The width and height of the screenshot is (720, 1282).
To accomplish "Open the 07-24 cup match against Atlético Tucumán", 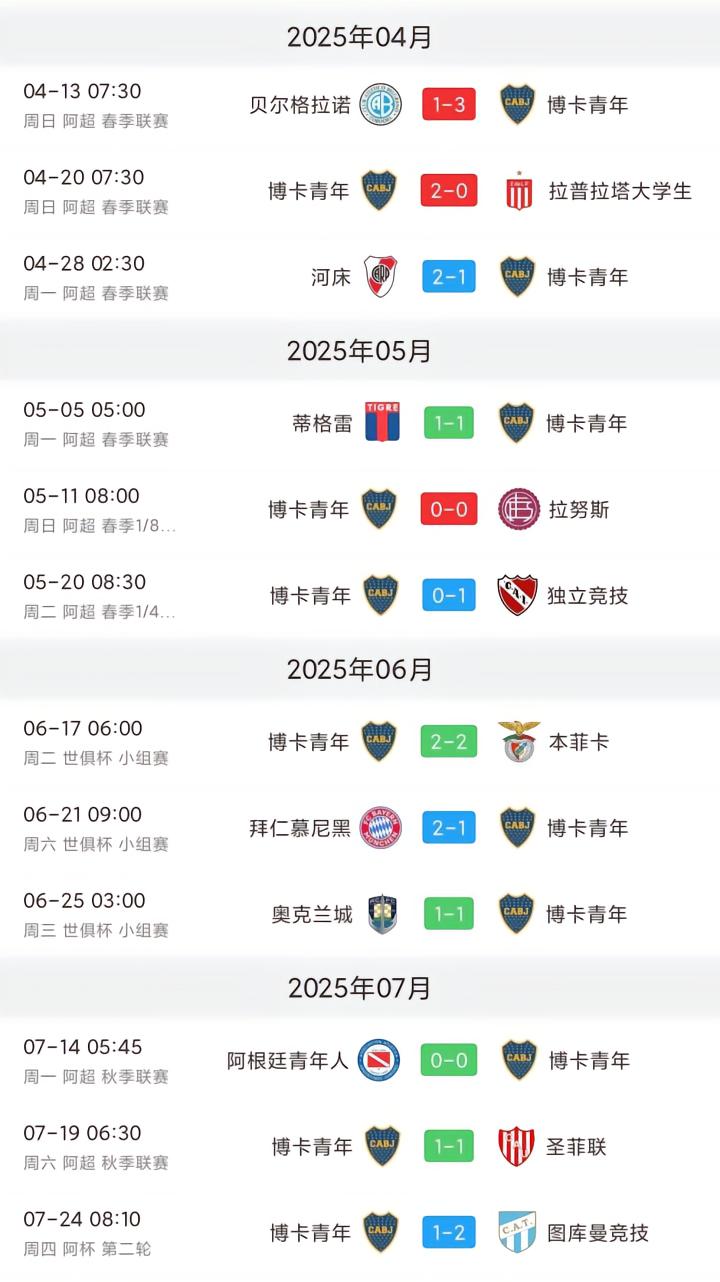I will [x=449, y=1232].
